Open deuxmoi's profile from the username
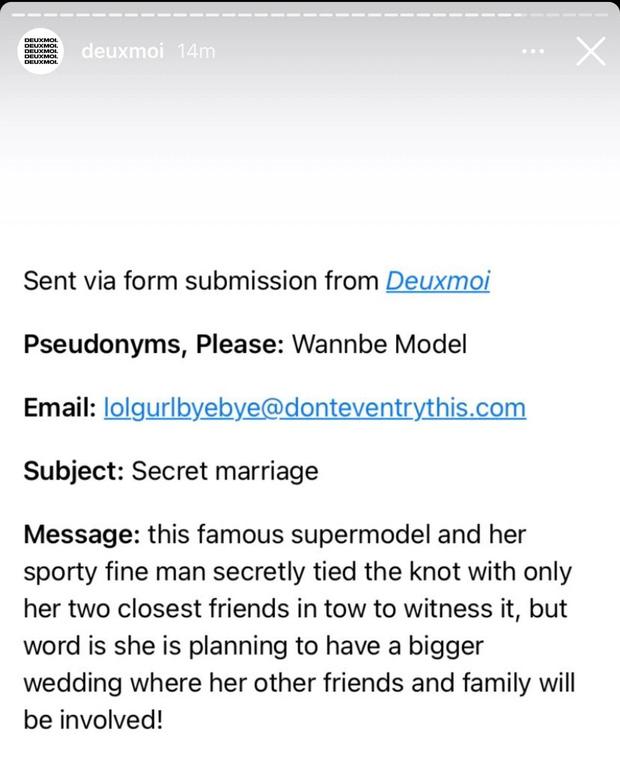The width and height of the screenshot is (620, 759). tap(121, 51)
